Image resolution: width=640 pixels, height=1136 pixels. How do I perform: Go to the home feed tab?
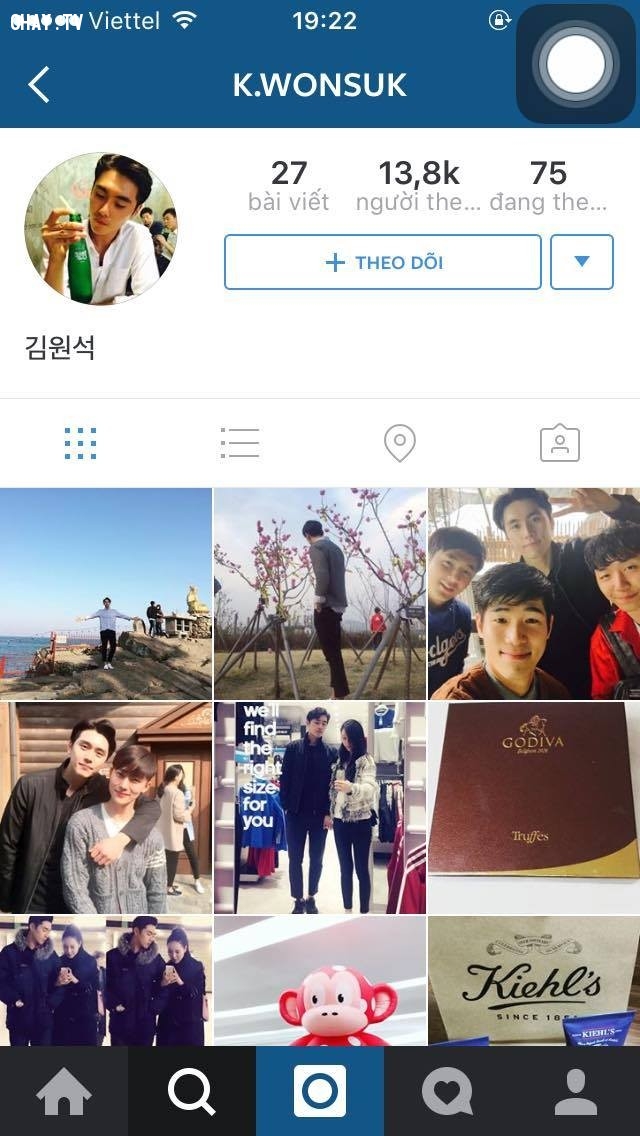click(x=64, y=1091)
